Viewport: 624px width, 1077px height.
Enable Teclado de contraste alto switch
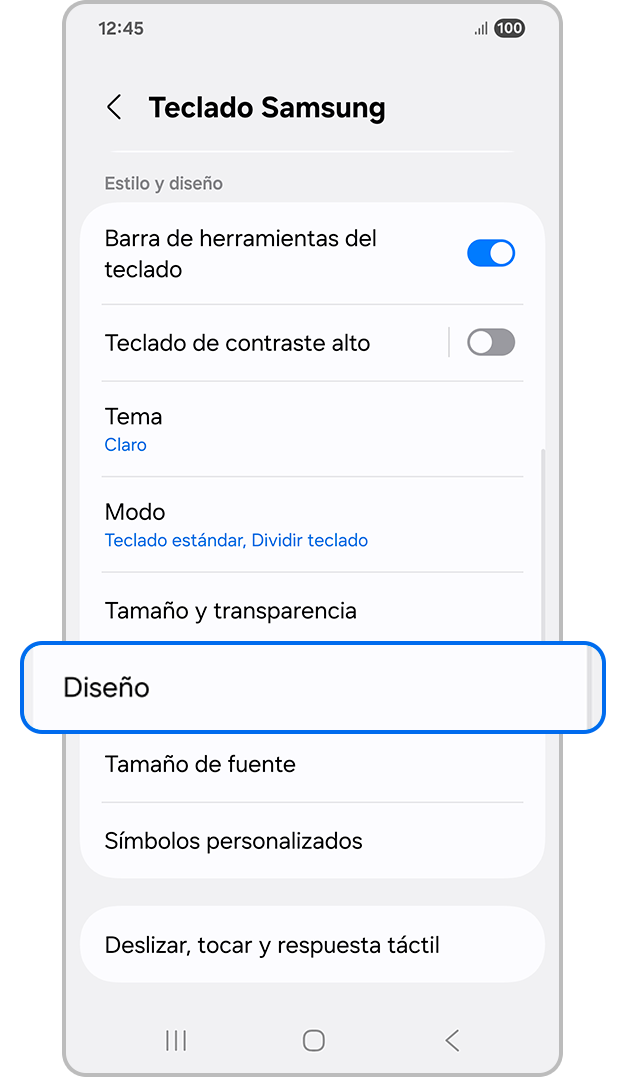[x=490, y=343]
